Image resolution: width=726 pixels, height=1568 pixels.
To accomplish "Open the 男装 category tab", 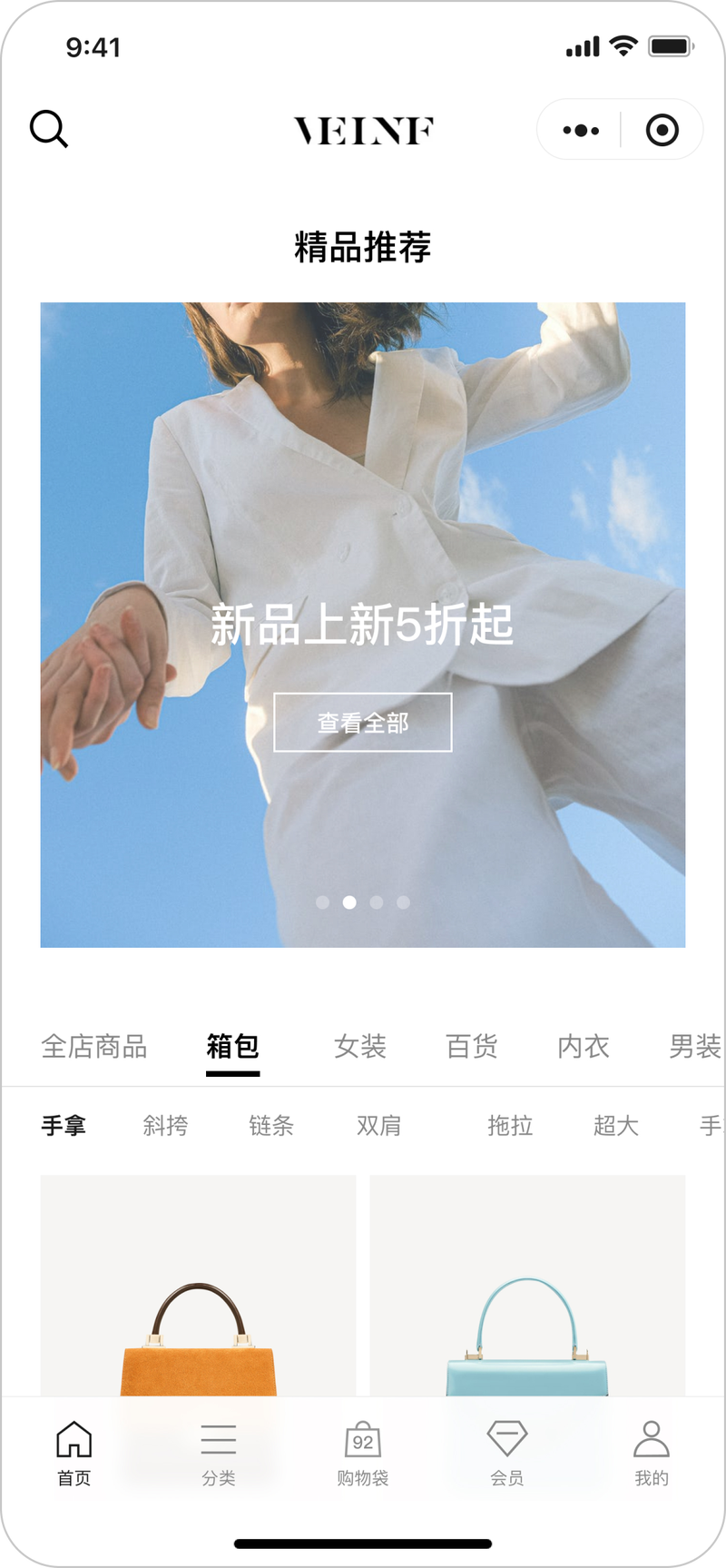I will click(695, 1047).
